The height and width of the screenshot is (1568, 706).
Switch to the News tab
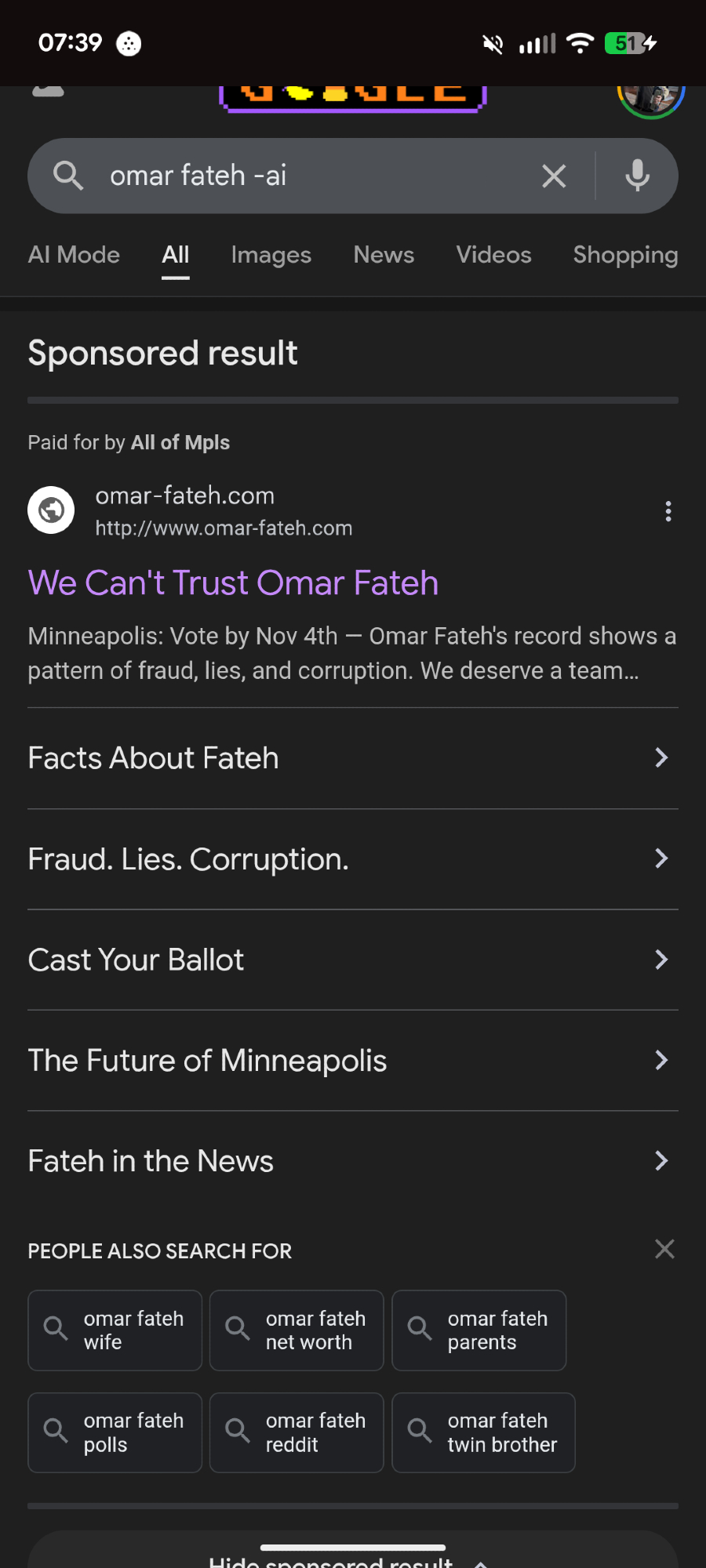(384, 255)
